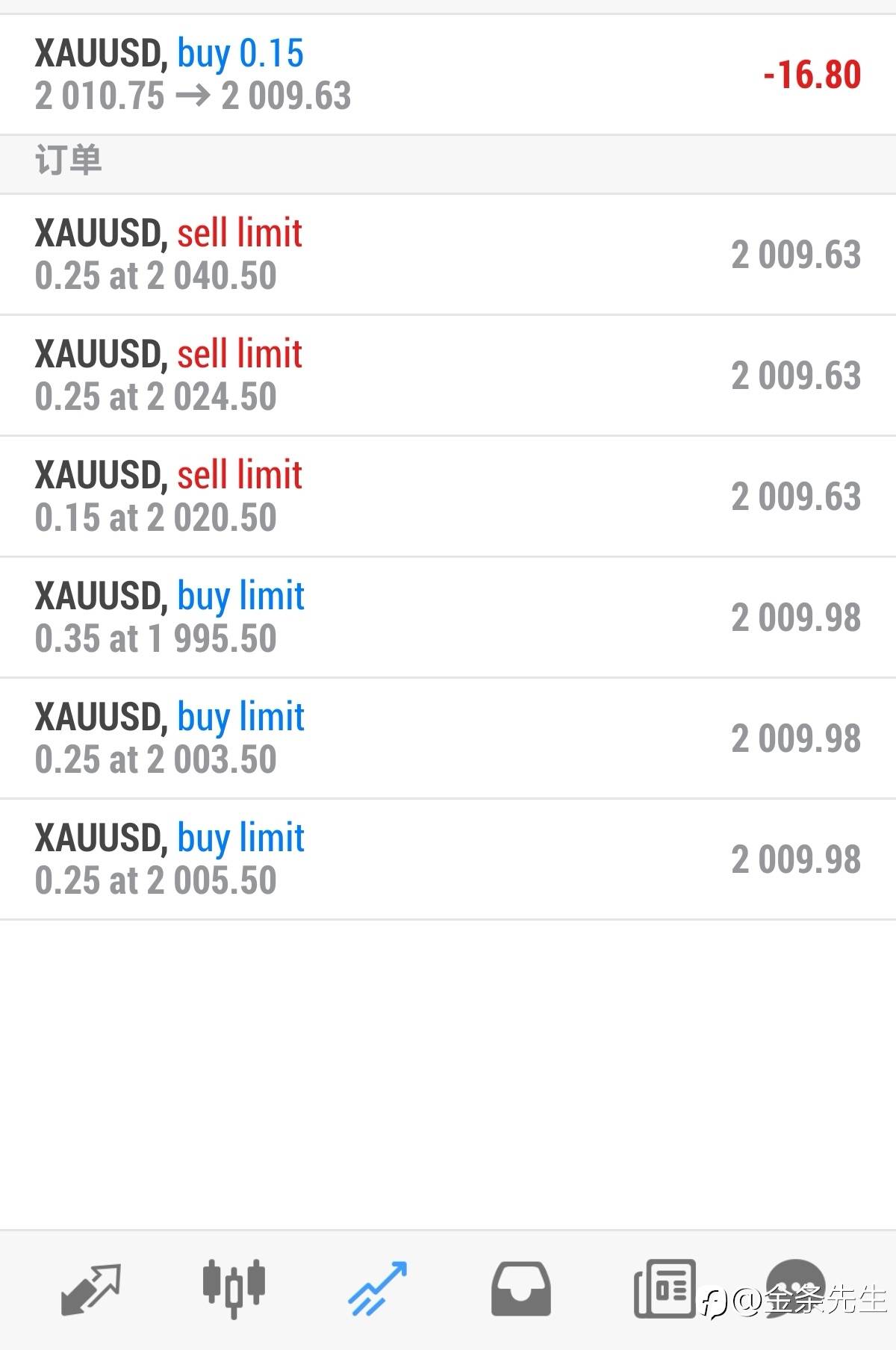896x1350 pixels.
Task: Open the News tab
Action: point(664,1289)
